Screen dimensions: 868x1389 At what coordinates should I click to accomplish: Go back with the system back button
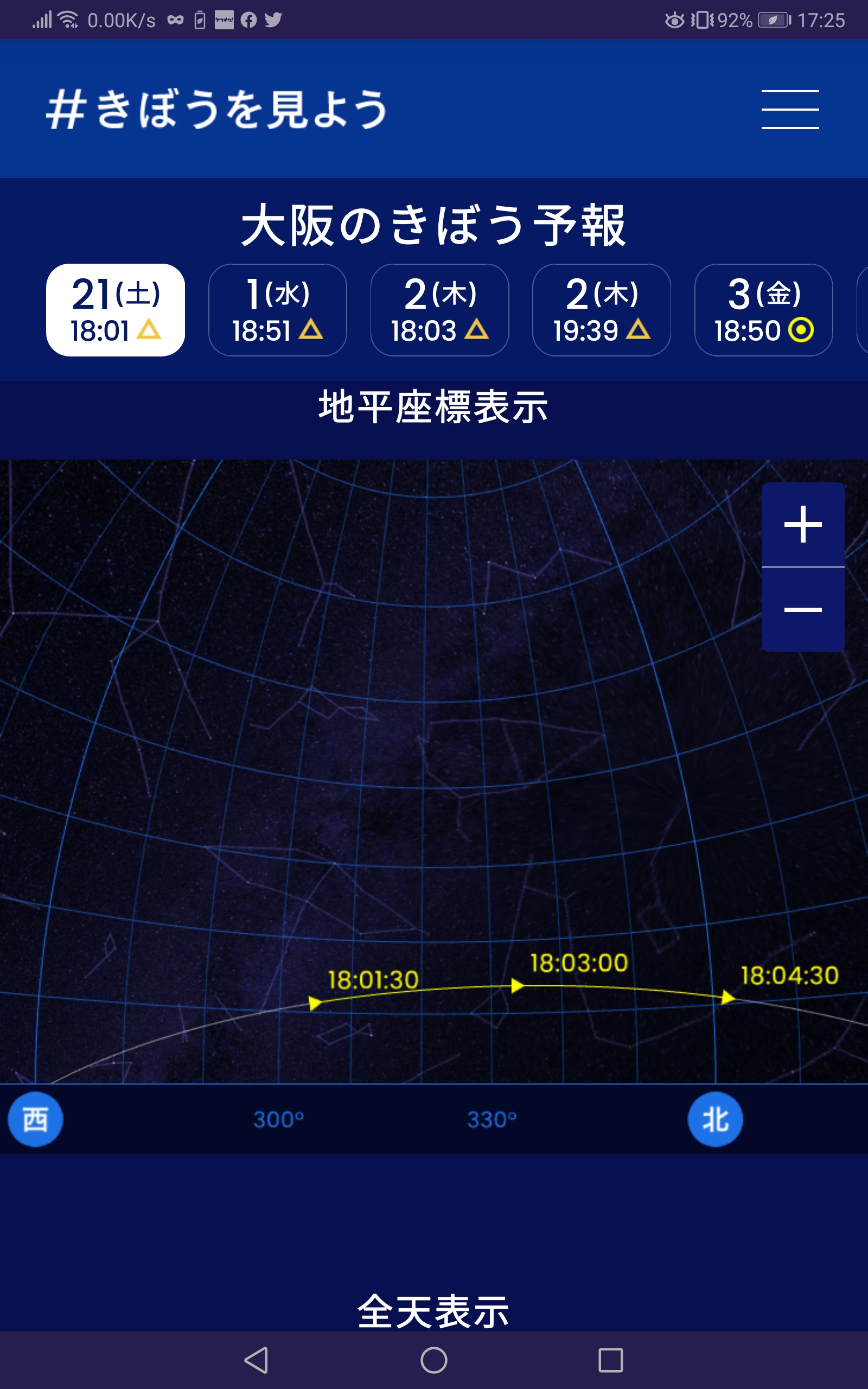(256, 1360)
